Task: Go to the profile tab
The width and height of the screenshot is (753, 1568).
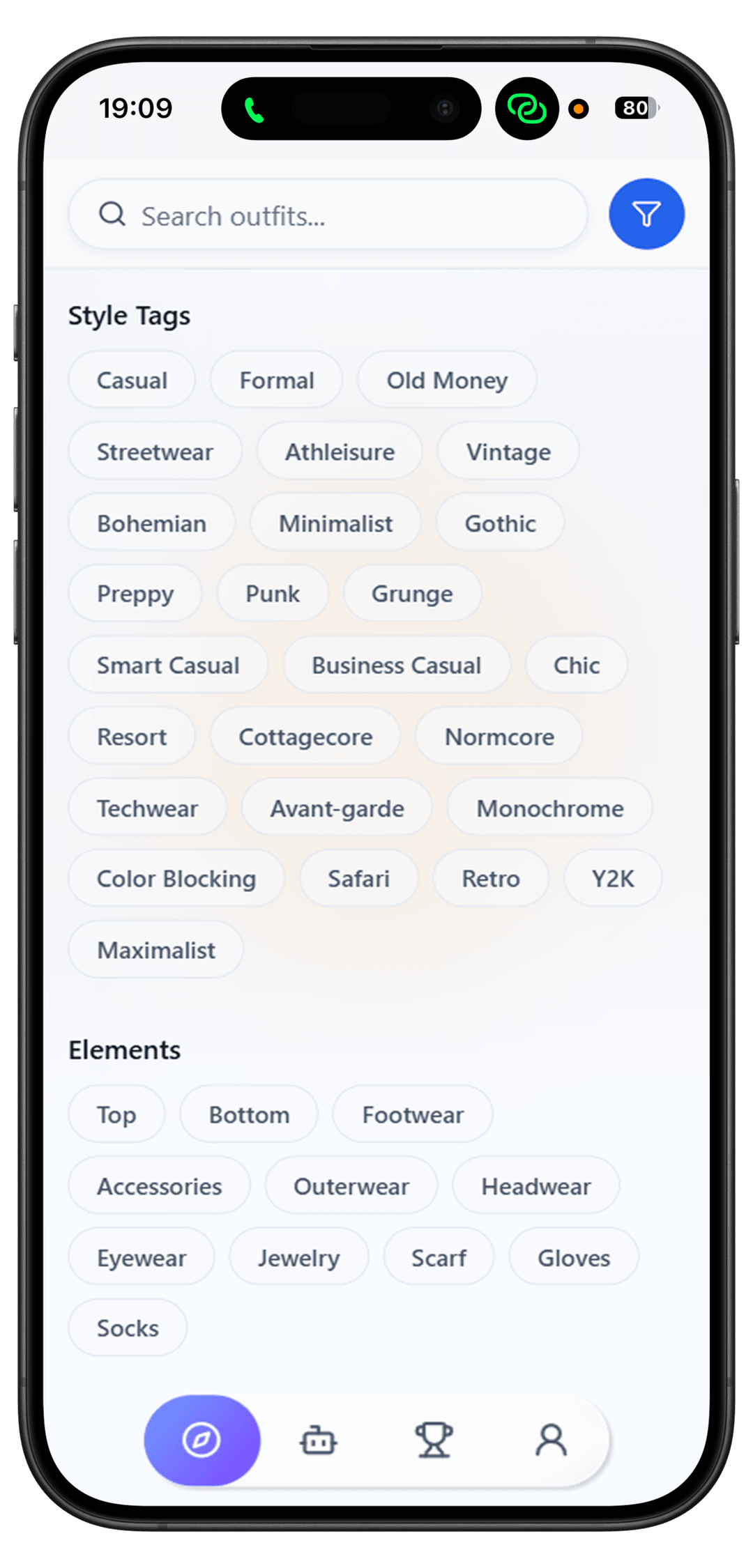Action: point(551,1440)
